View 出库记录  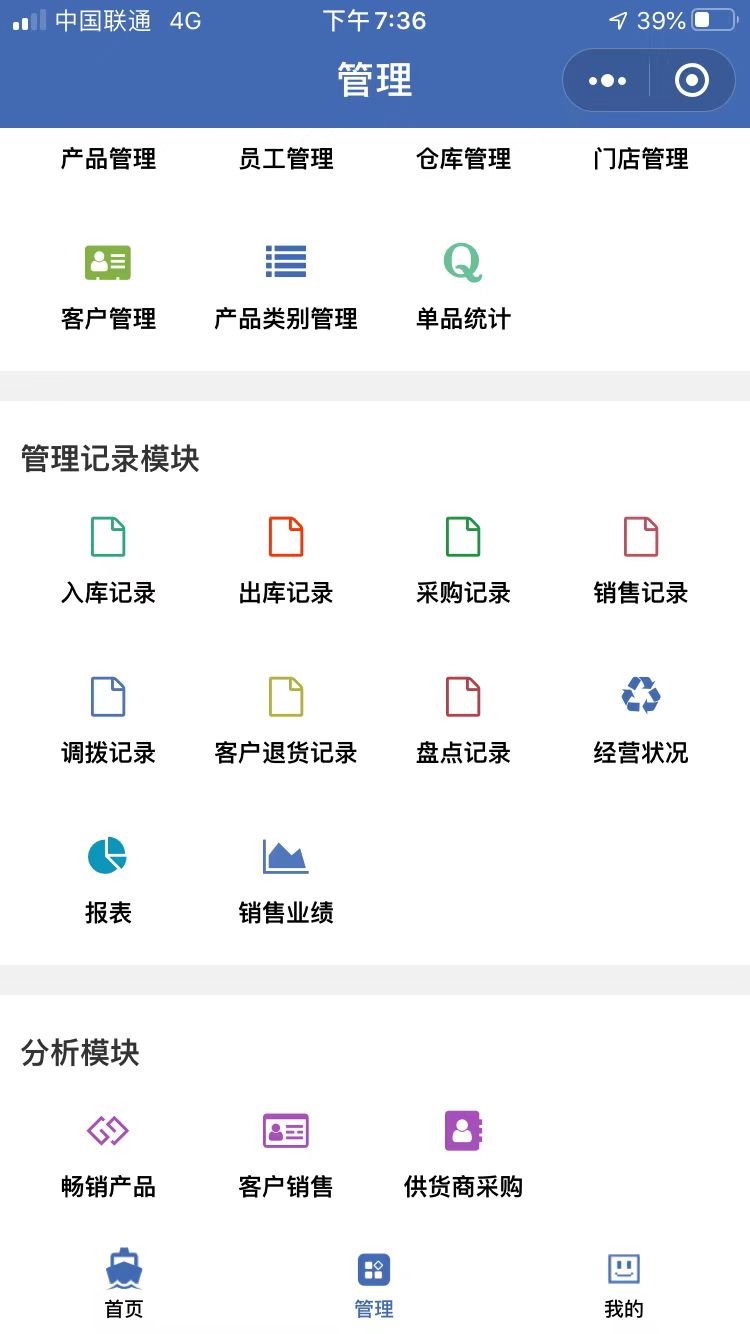(x=286, y=561)
